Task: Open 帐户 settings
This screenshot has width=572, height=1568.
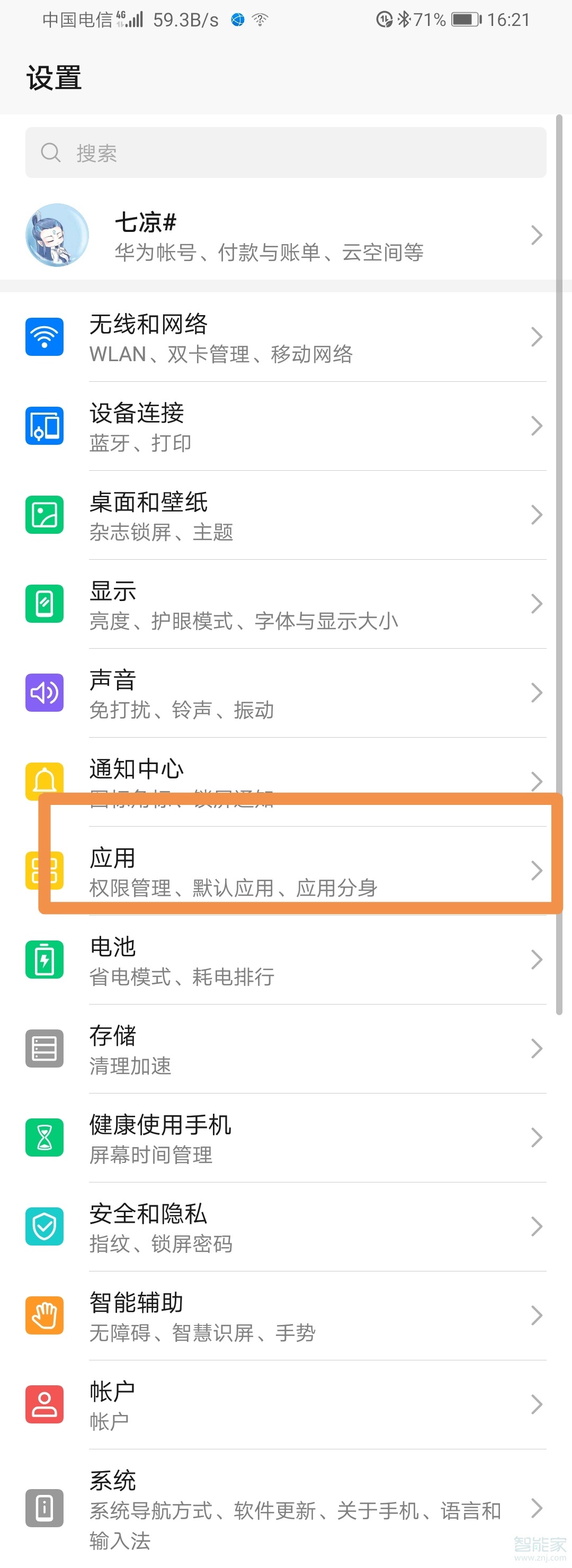Action: [x=285, y=1404]
